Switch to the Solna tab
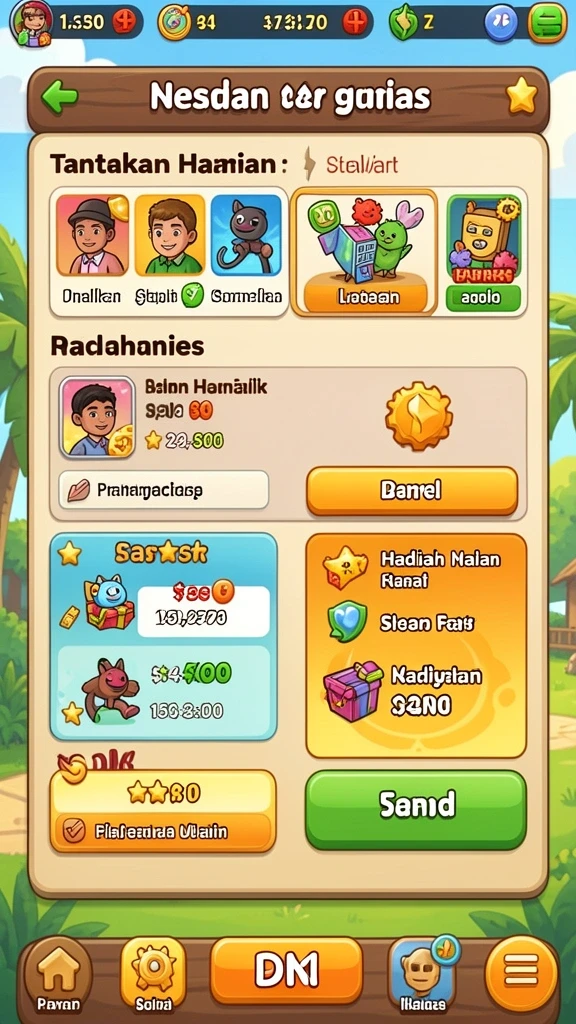This screenshot has width=576, height=1024. click(153, 976)
